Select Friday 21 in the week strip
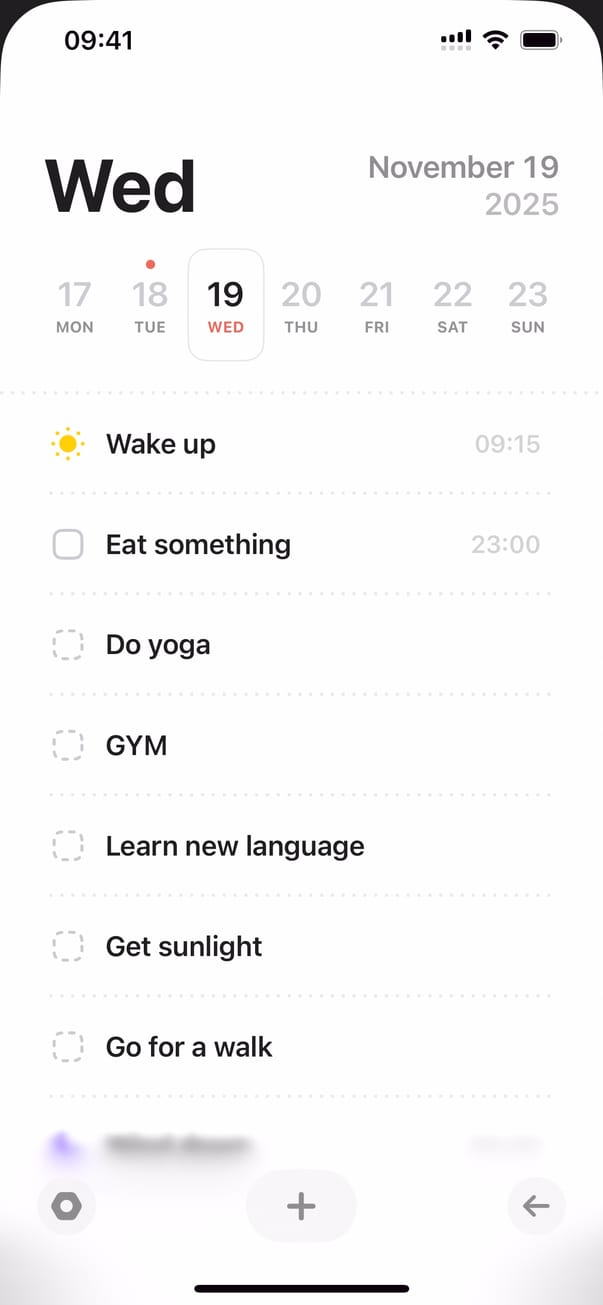This screenshot has width=603, height=1305. click(x=377, y=305)
